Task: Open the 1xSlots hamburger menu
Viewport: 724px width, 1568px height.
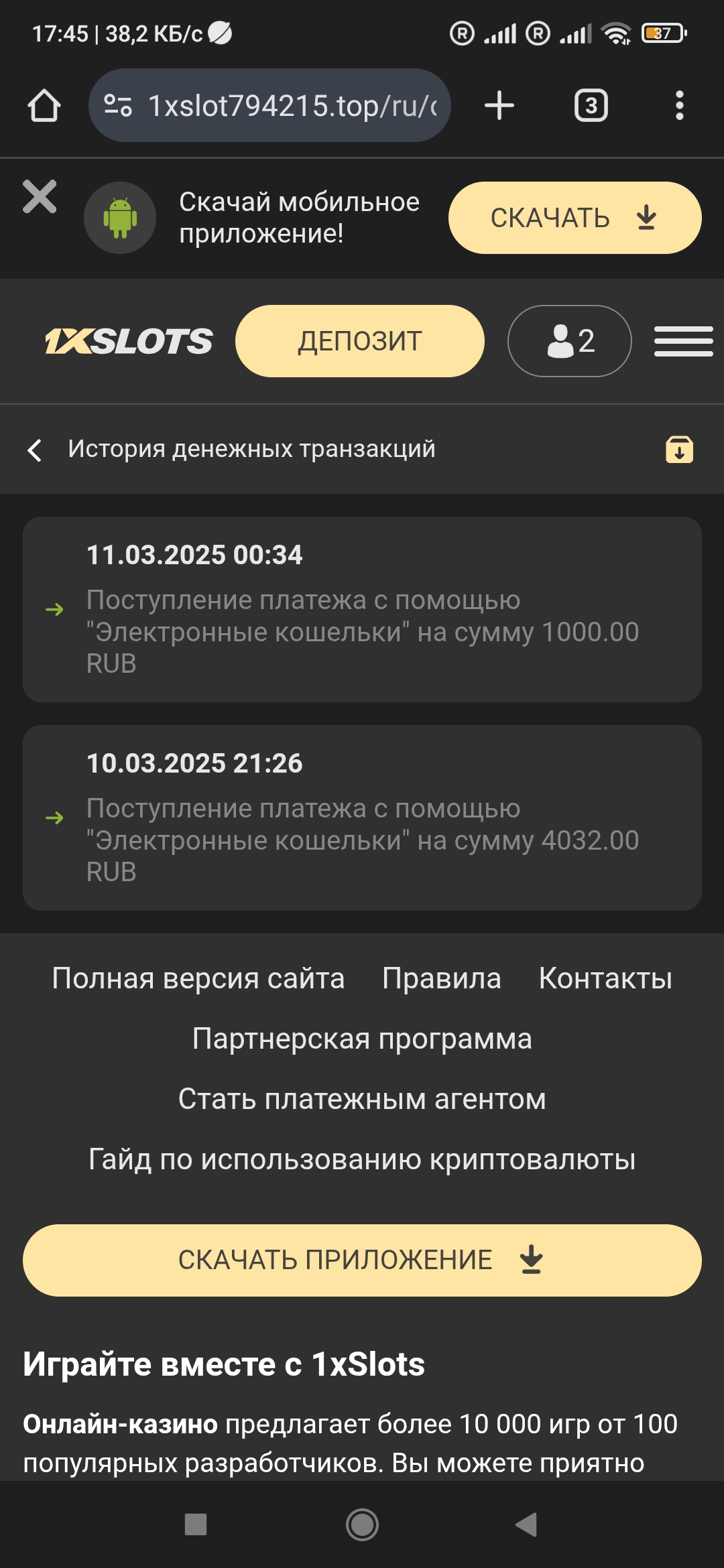Action: tap(684, 340)
